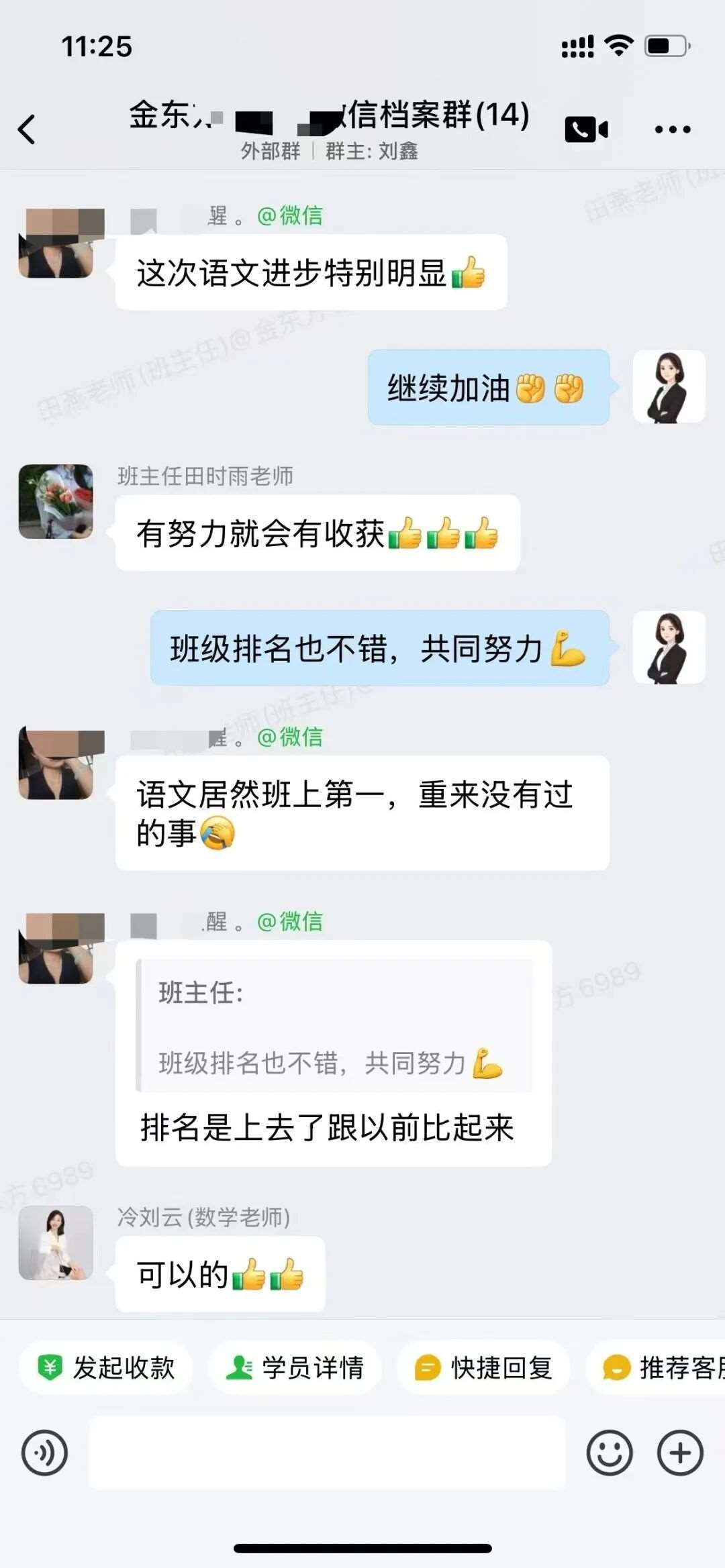
Task: Open the plus attachments menu
Action: [680, 1453]
